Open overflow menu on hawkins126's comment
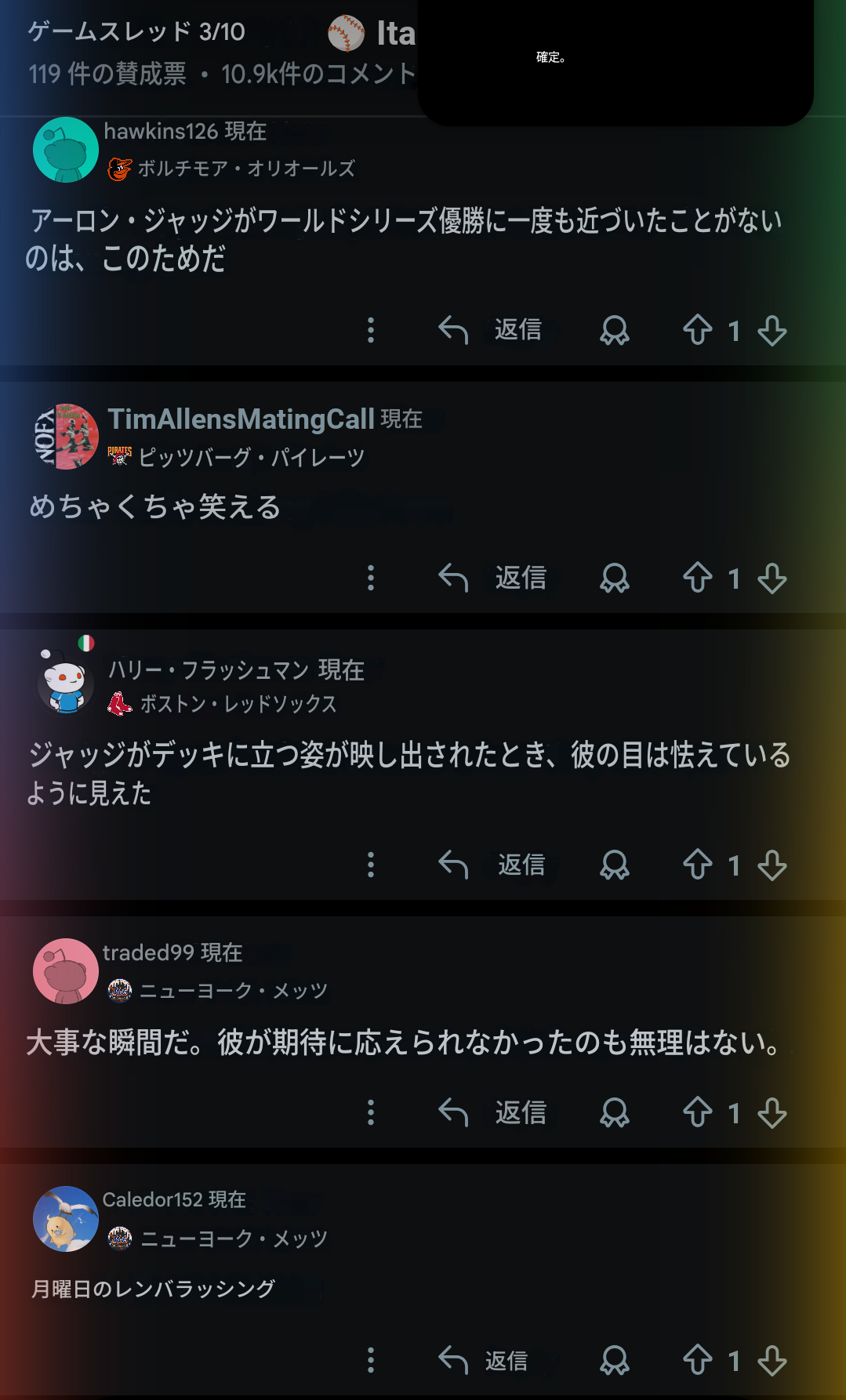The height and width of the screenshot is (1400, 846). pos(371,330)
